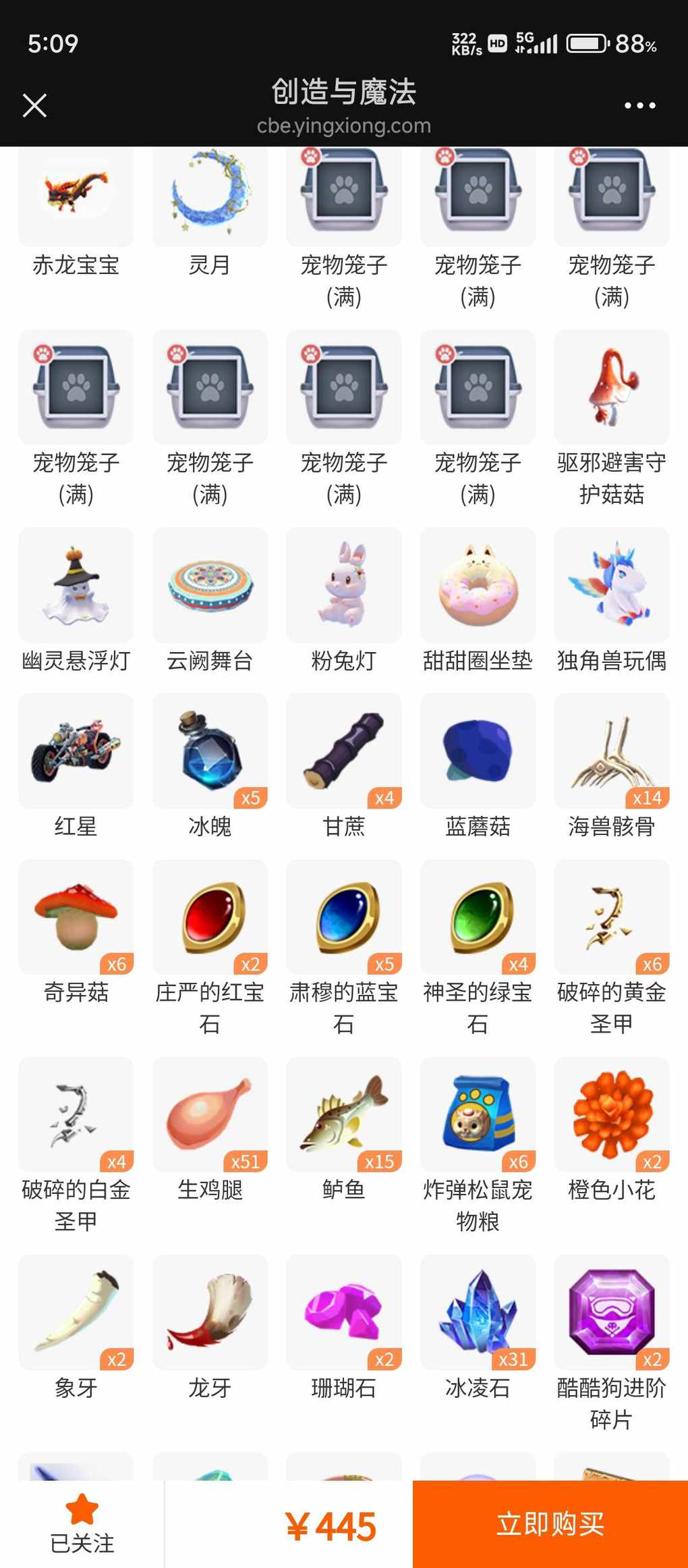Screen dimensions: 688x1568
Task: Close the 创造与魔法 web page
Action: 34,105
